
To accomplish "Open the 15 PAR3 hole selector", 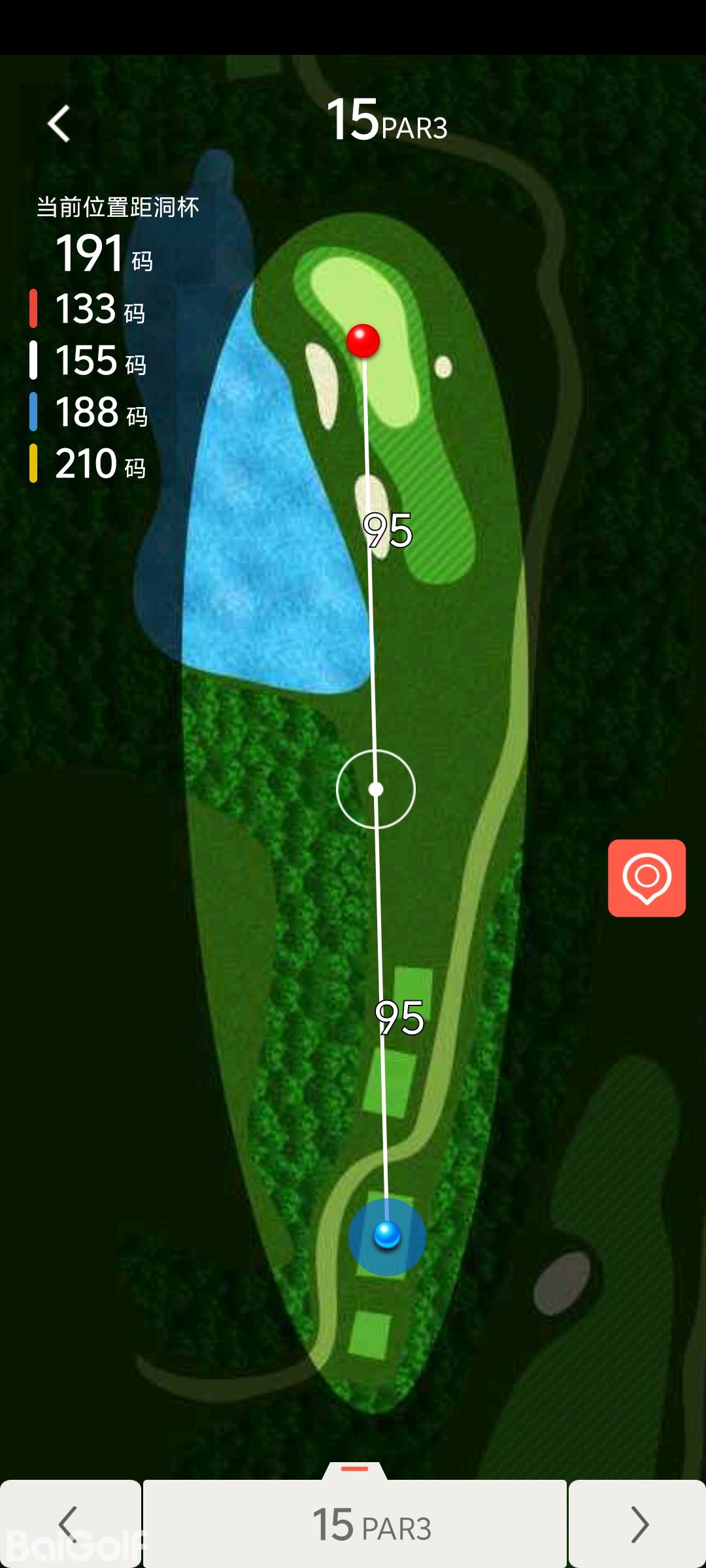I will [355, 1524].
